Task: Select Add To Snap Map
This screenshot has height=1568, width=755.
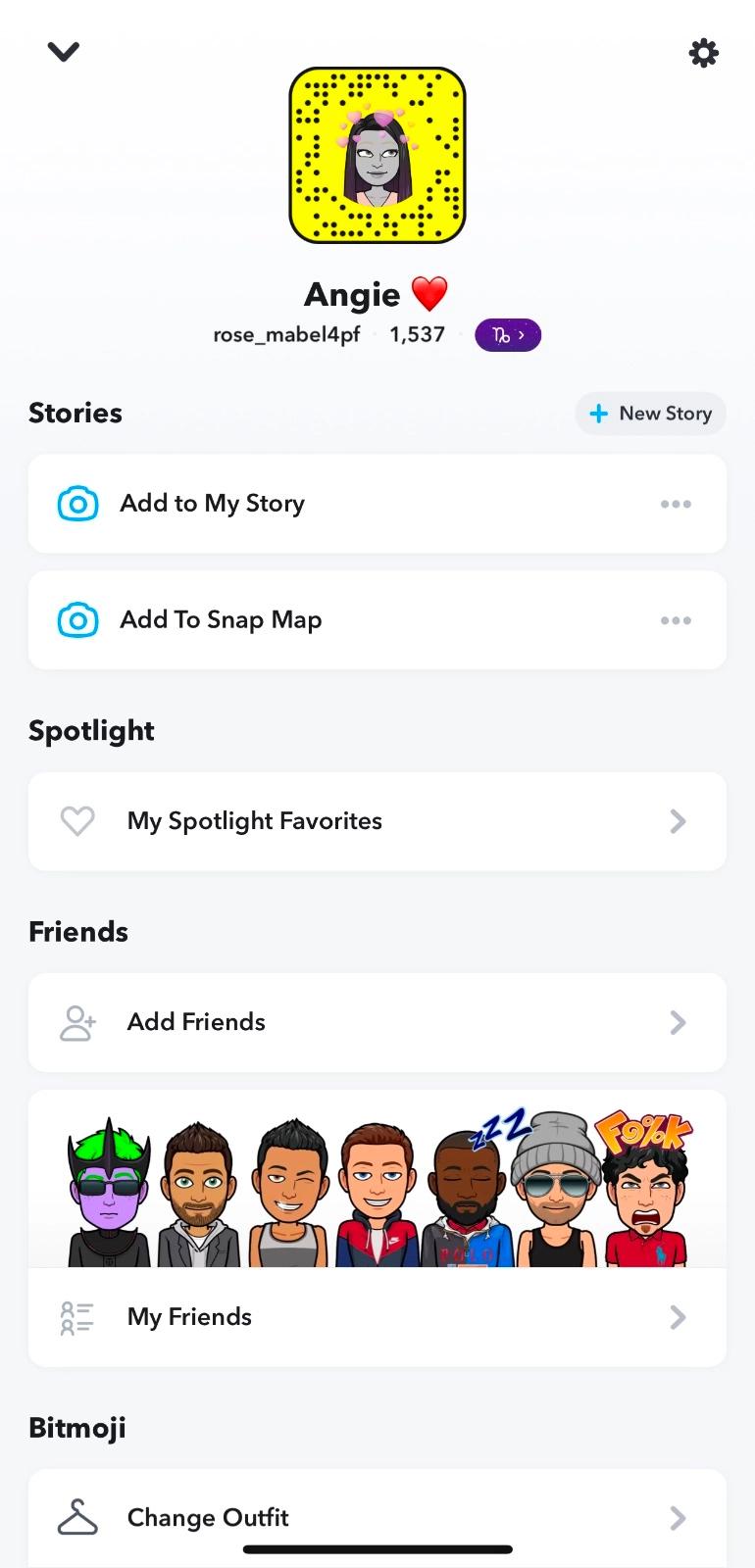Action: 221,620
